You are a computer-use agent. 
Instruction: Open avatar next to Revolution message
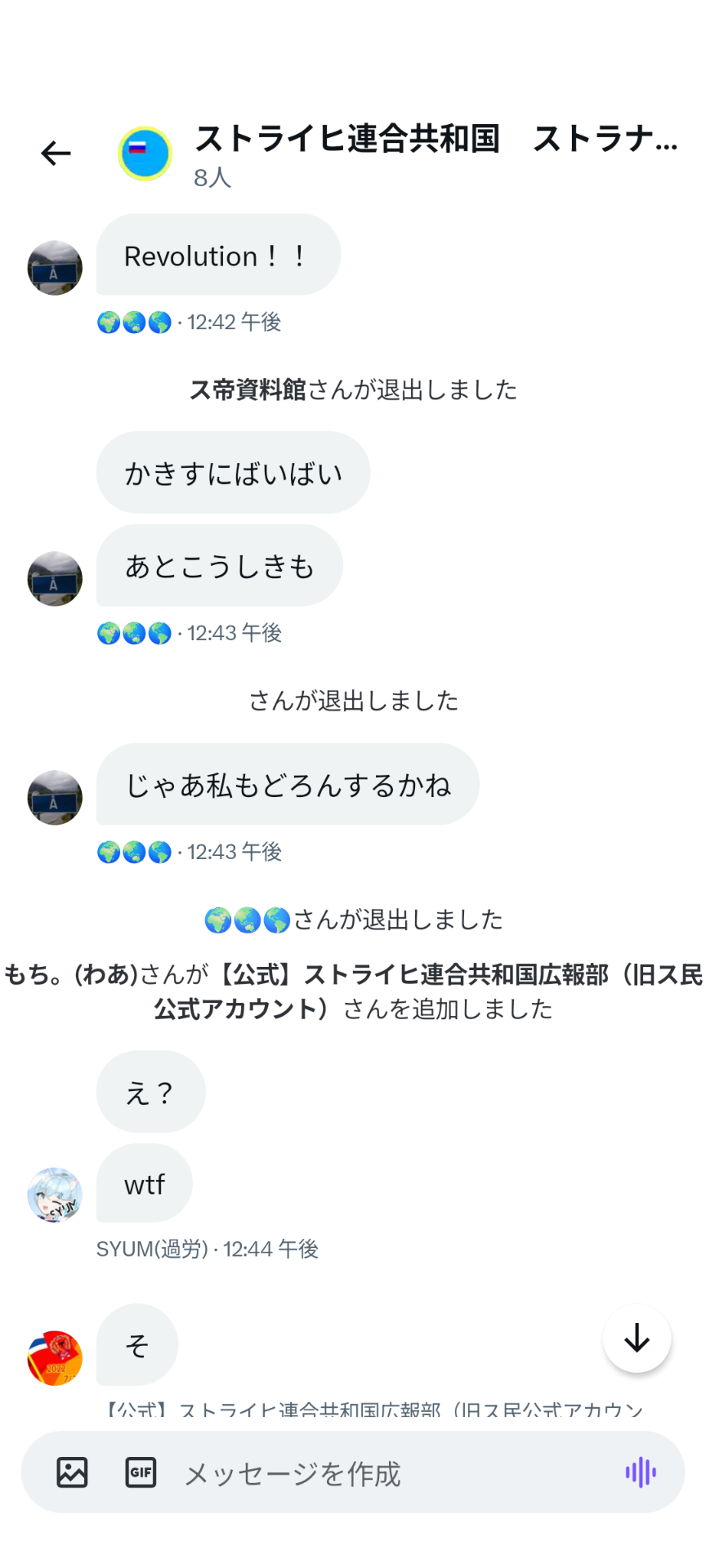[x=55, y=268]
